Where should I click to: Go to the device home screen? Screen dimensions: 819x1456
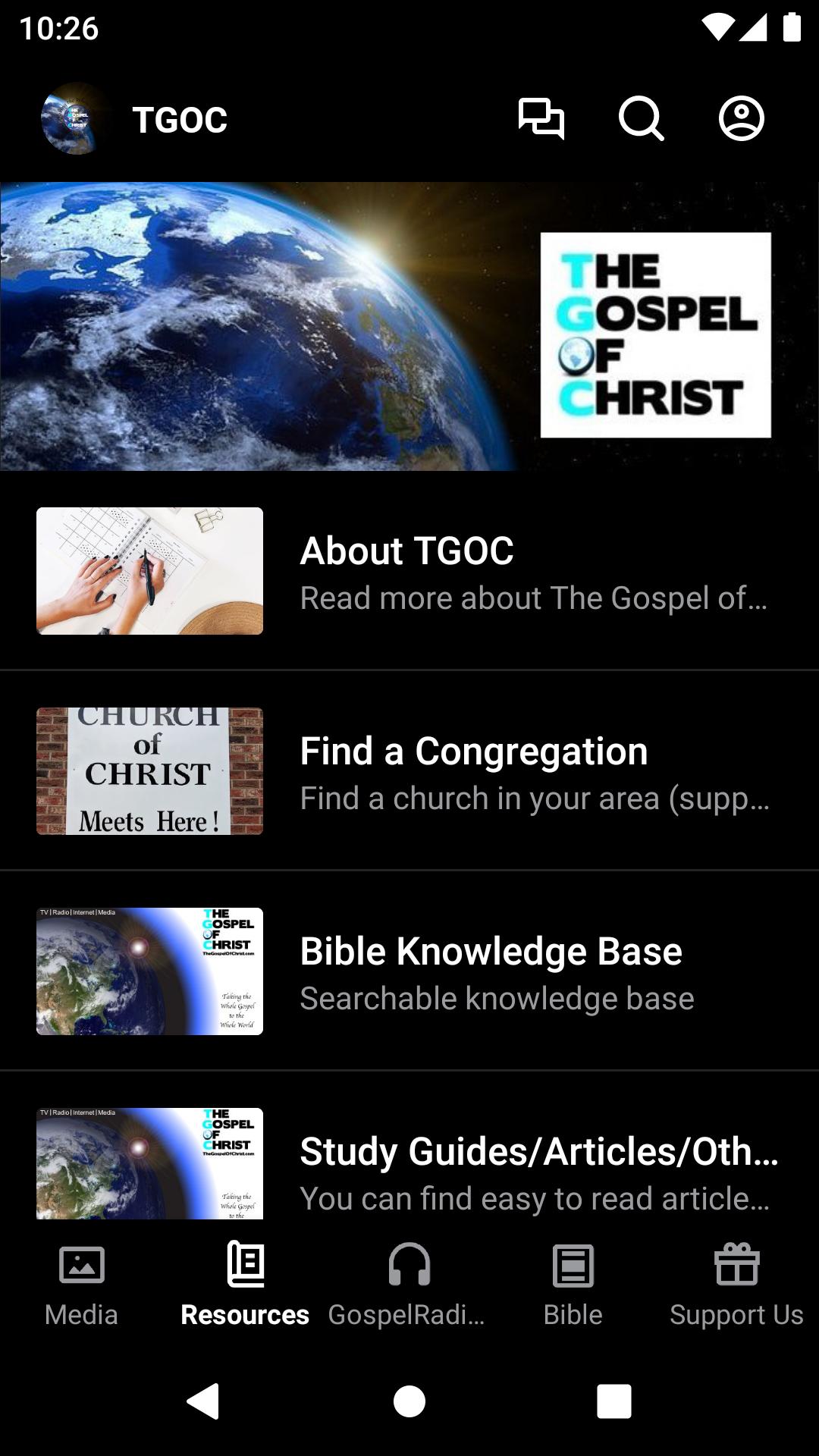pyautogui.click(x=409, y=1401)
